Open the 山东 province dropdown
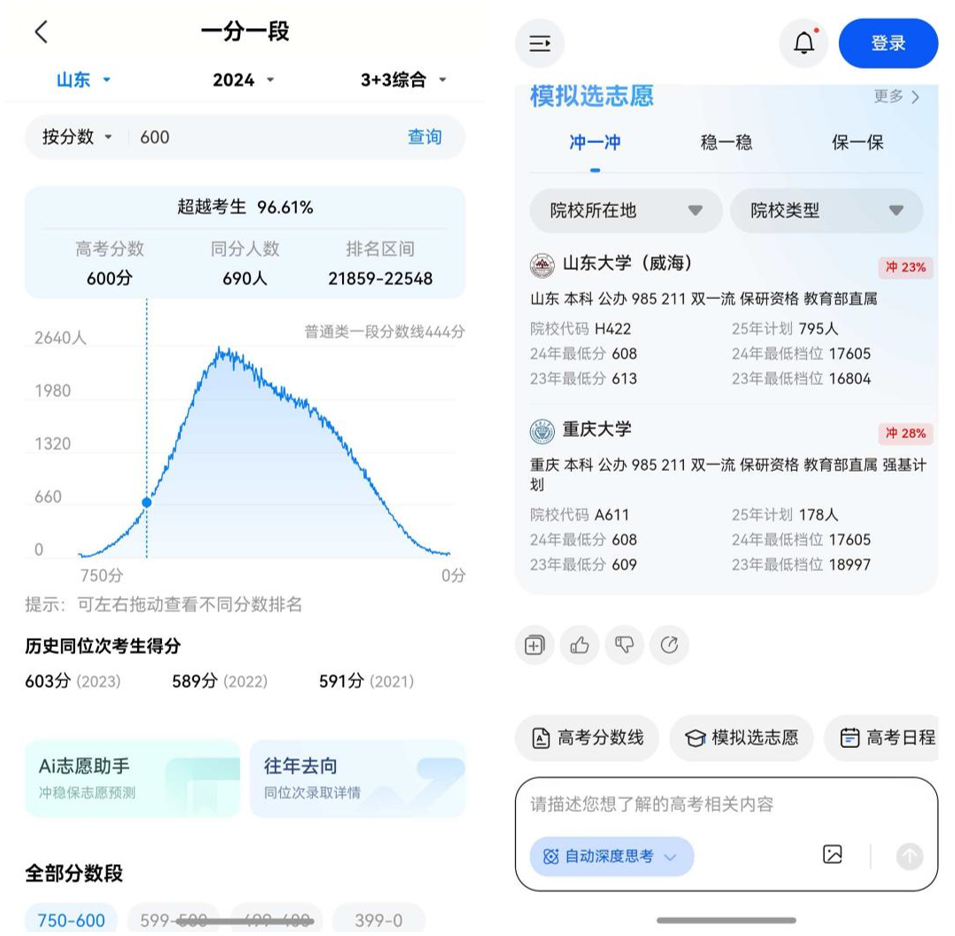 pos(83,80)
